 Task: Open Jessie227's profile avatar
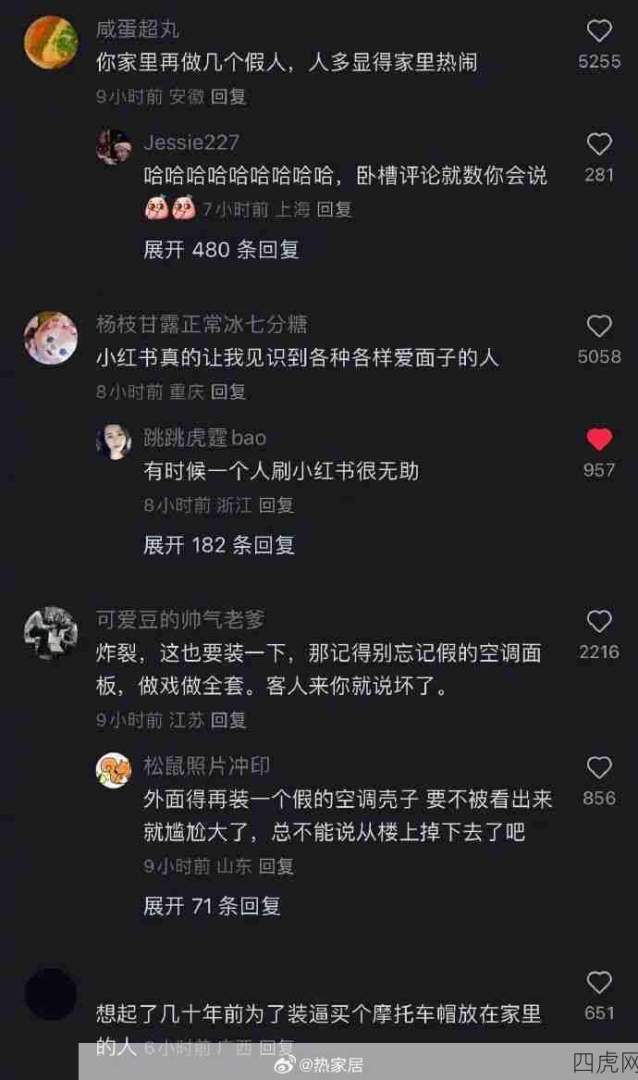pyautogui.click(x=113, y=147)
